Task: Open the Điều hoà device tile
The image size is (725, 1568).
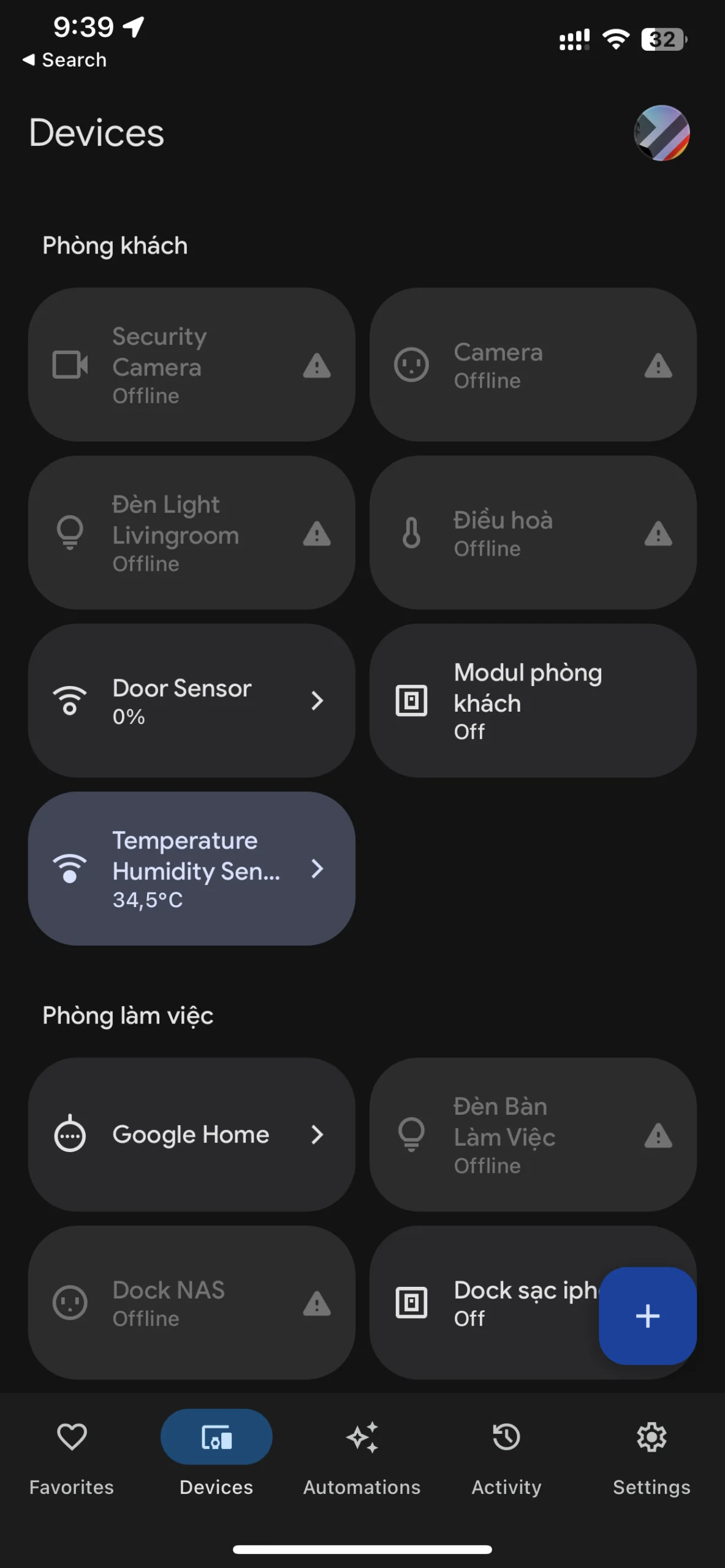Action: (533, 533)
